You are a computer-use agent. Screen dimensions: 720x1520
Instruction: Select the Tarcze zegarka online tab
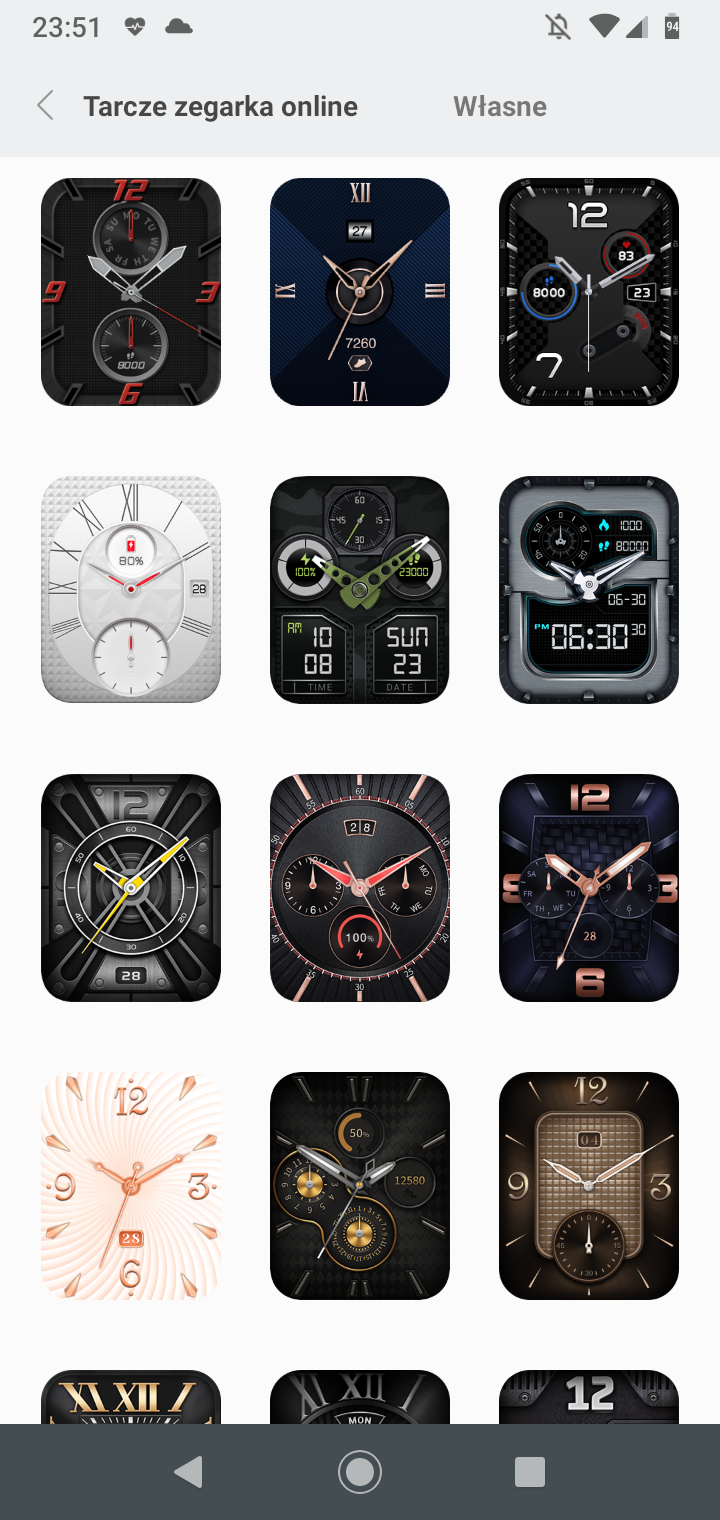click(220, 106)
